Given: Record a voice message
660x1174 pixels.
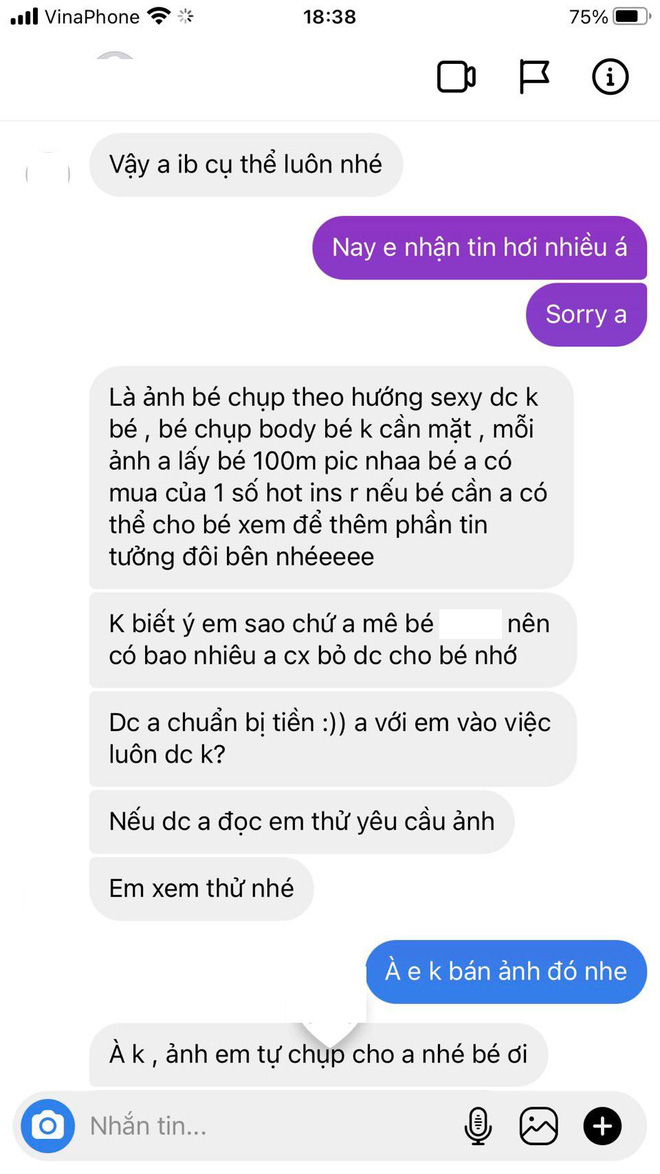Looking at the screenshot, I should click(478, 1126).
